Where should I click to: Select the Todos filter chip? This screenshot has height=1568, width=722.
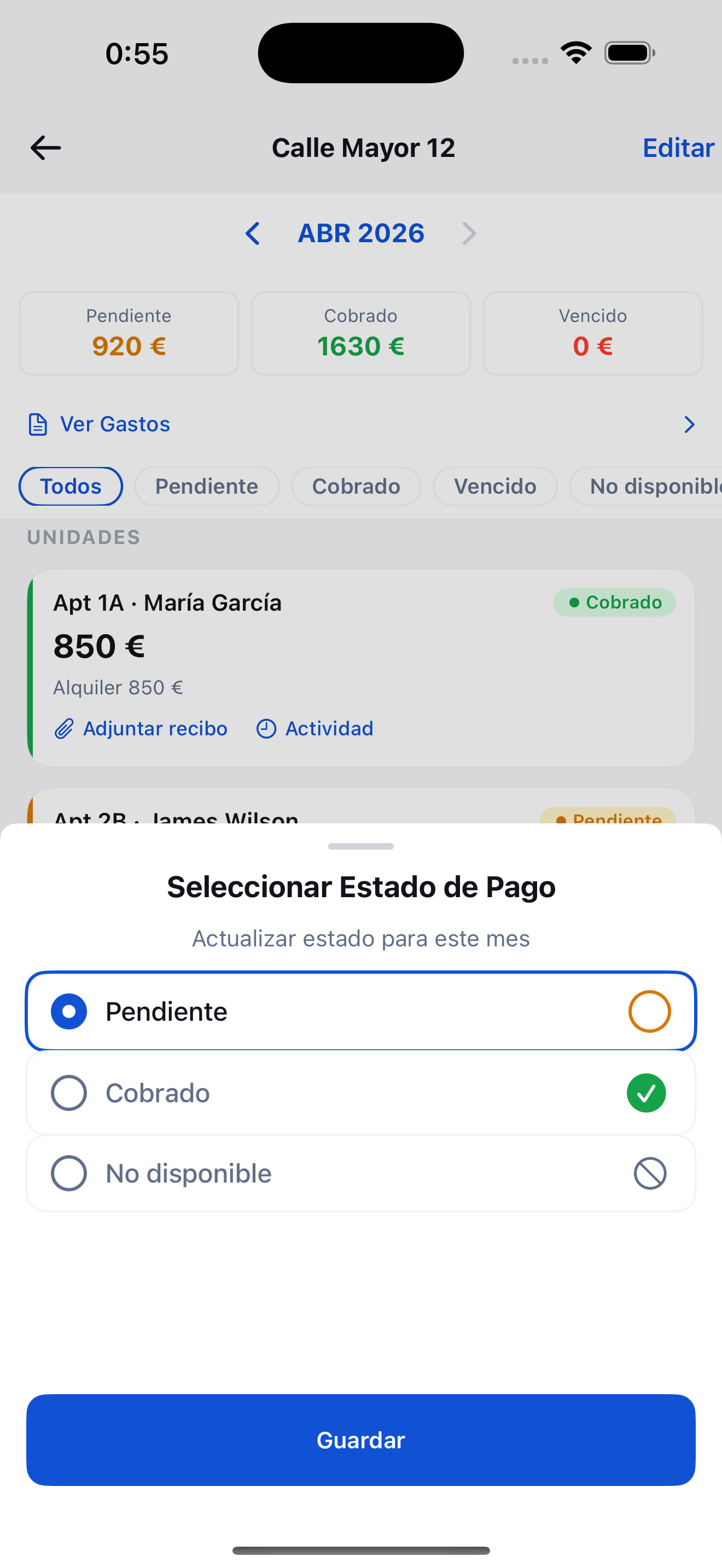[71, 485]
